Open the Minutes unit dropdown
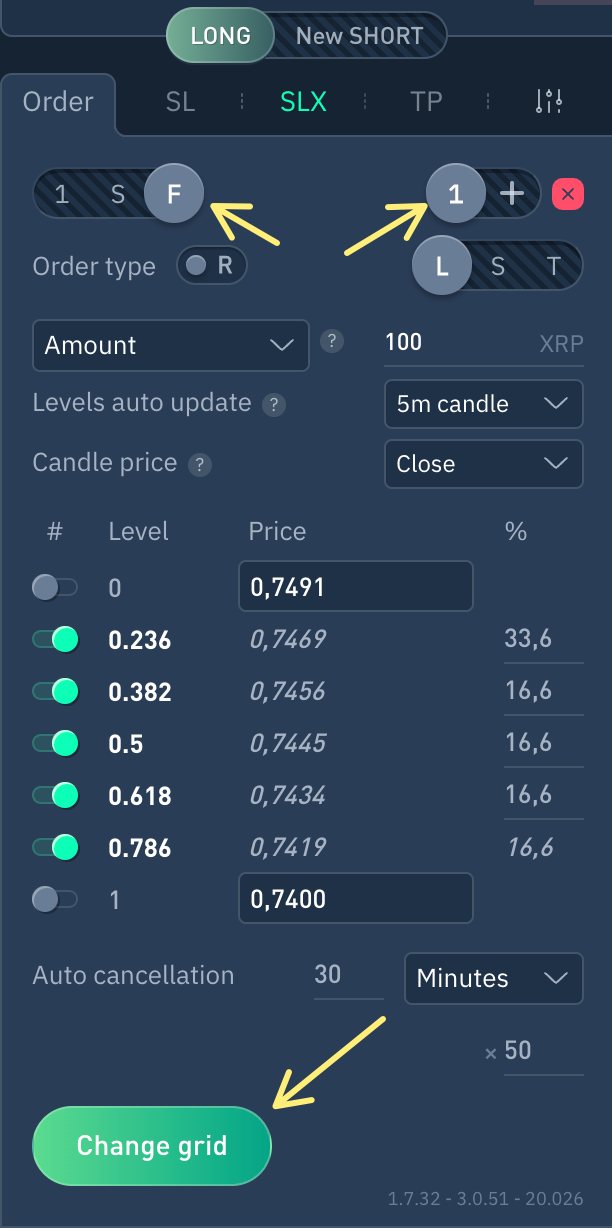This screenshot has width=612, height=1228. pyautogui.click(x=493, y=978)
